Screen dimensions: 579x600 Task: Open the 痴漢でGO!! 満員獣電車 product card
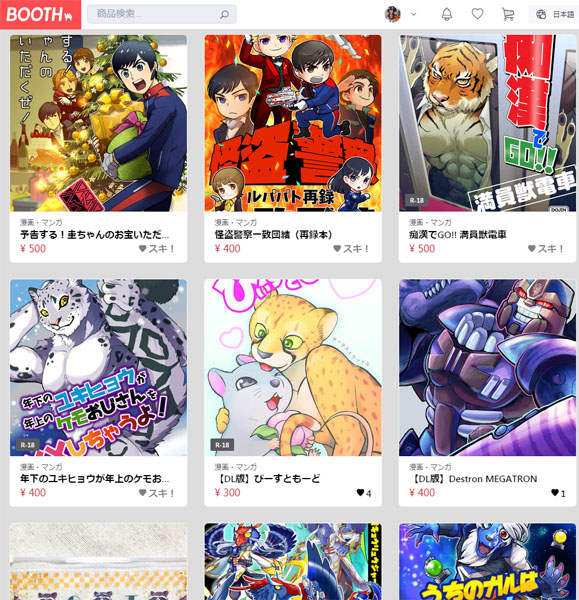tap(487, 148)
